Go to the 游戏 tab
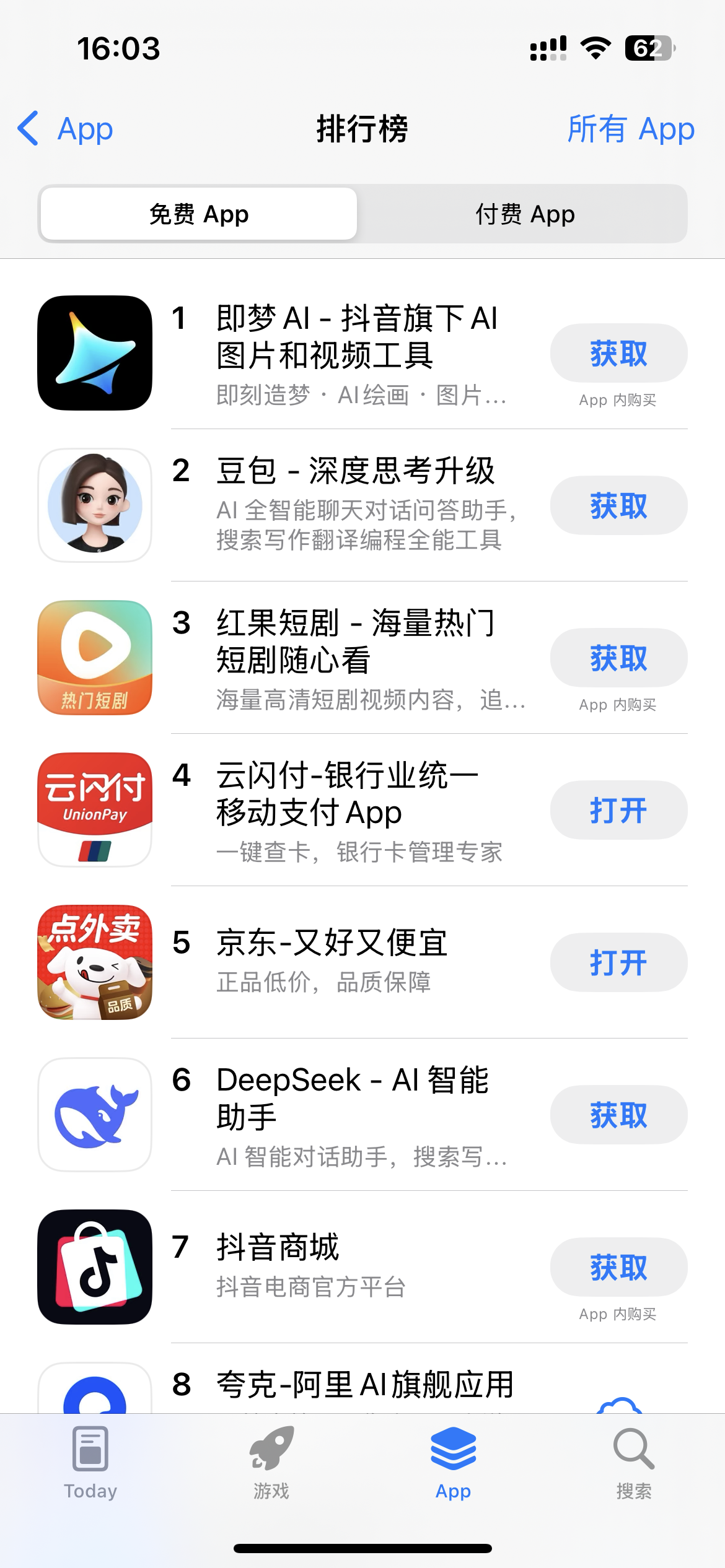This screenshot has height=1568, width=725. point(271,1463)
